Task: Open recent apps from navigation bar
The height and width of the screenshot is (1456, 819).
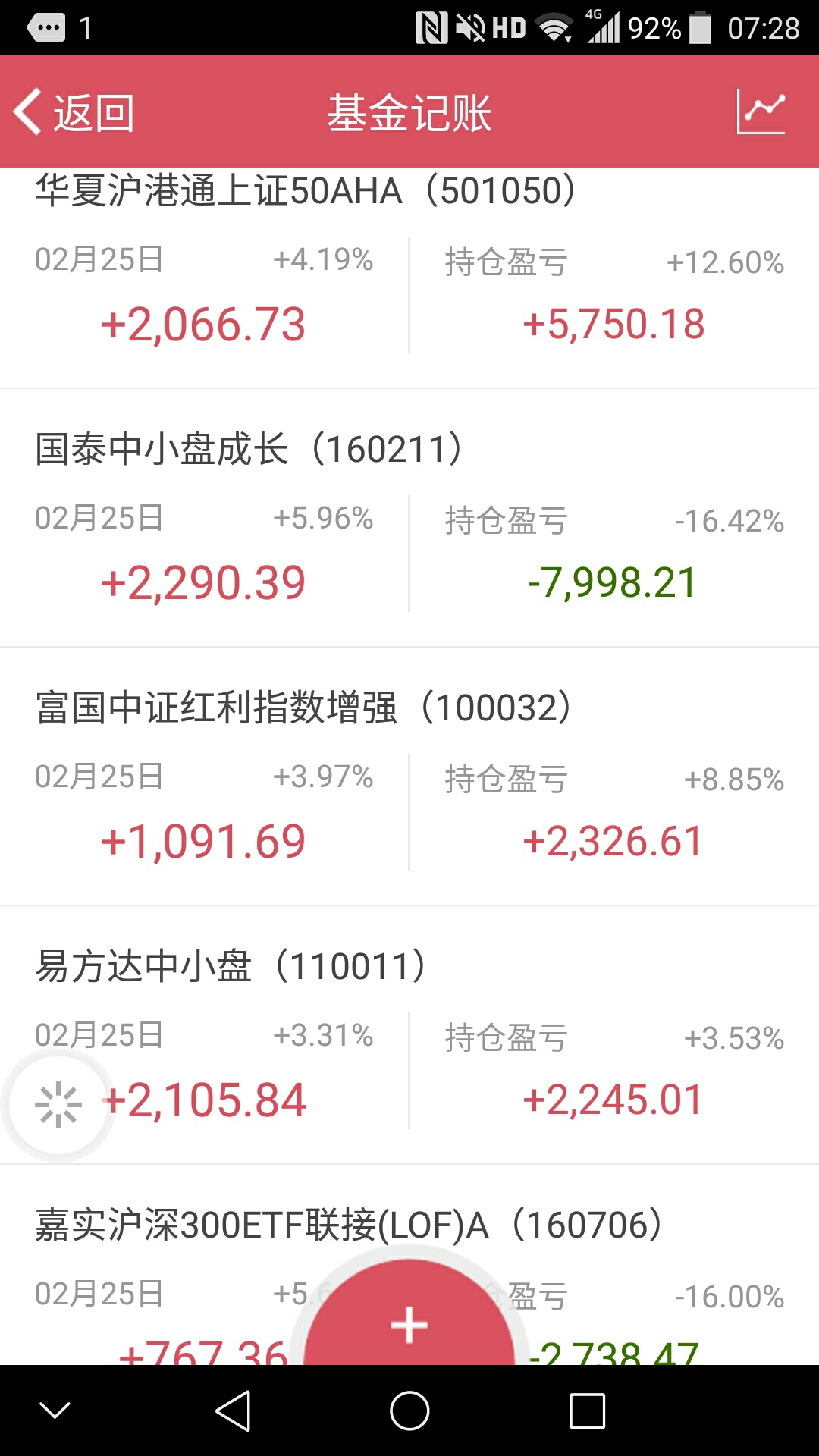Action: tap(588, 1411)
